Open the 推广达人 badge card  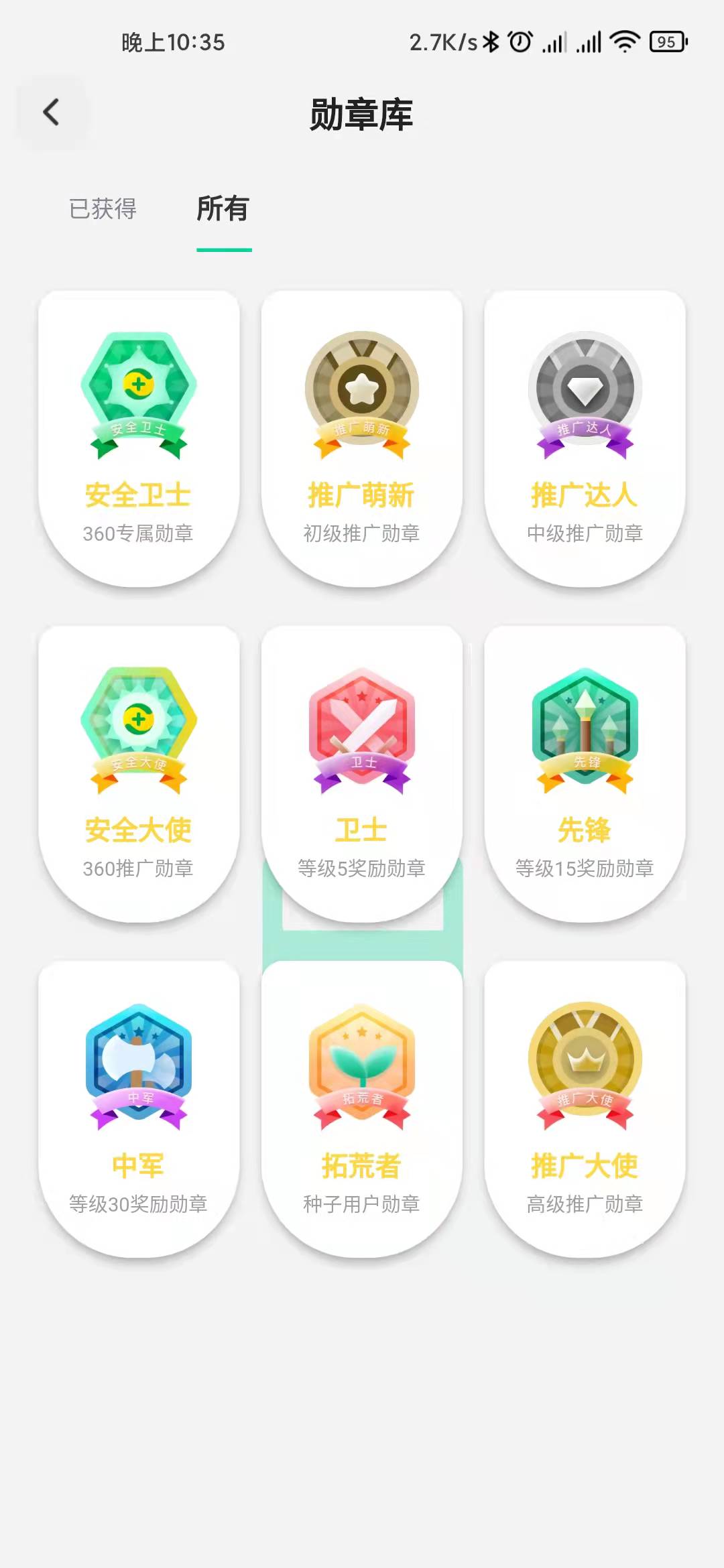(585, 439)
